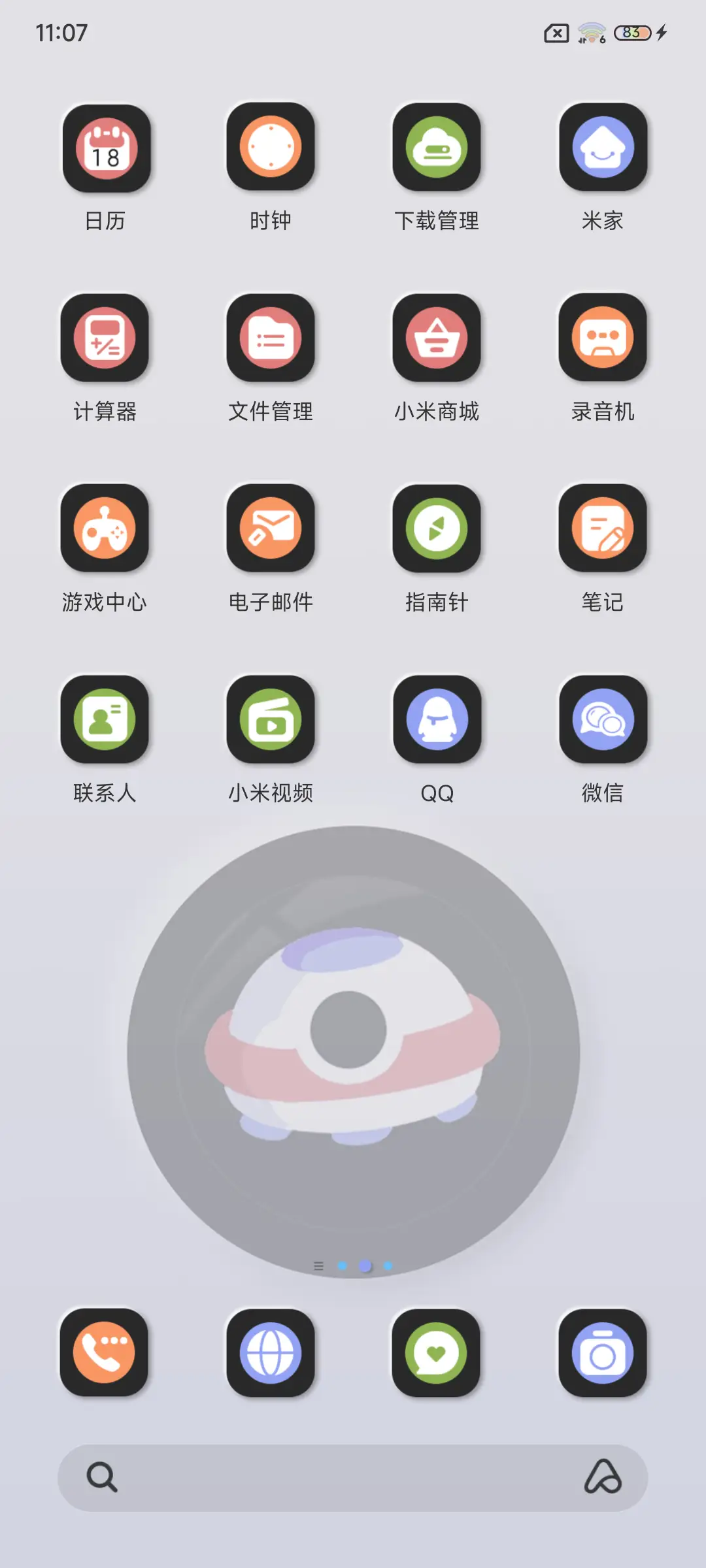
Task: Open 文件管理 file manager
Action: [272, 340]
